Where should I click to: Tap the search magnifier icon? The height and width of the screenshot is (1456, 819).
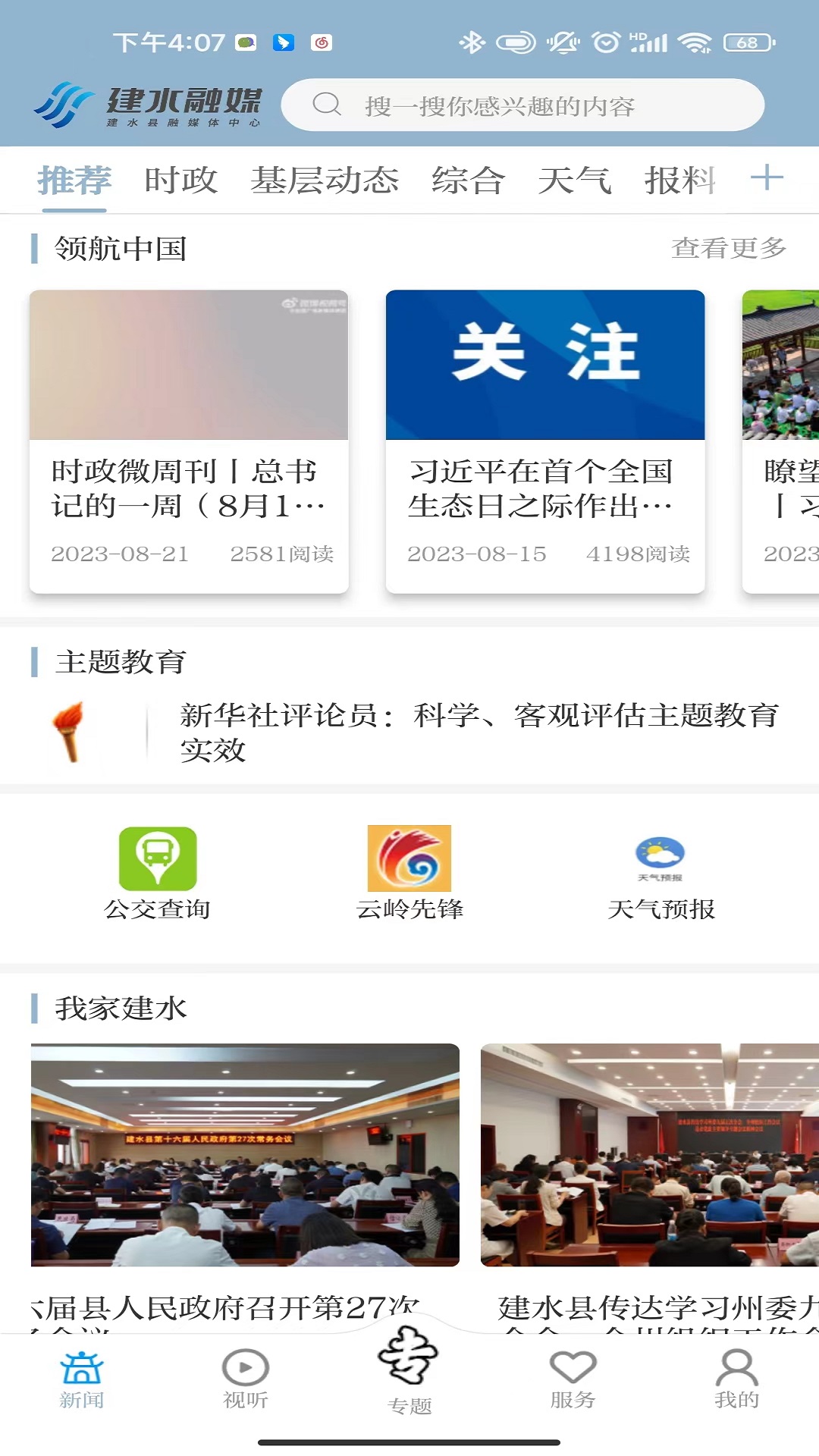coord(328,105)
